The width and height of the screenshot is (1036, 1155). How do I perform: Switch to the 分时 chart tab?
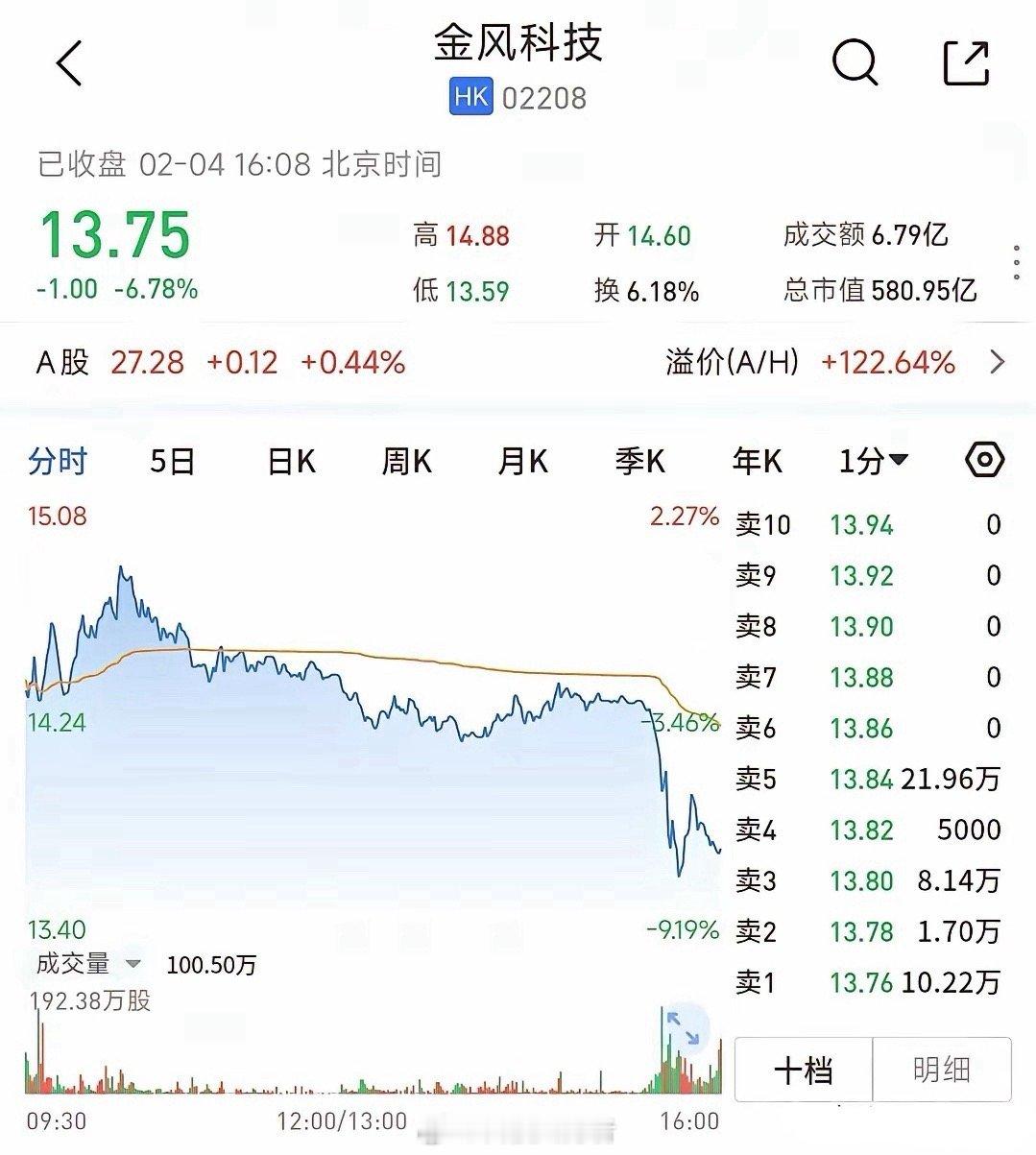tap(58, 462)
